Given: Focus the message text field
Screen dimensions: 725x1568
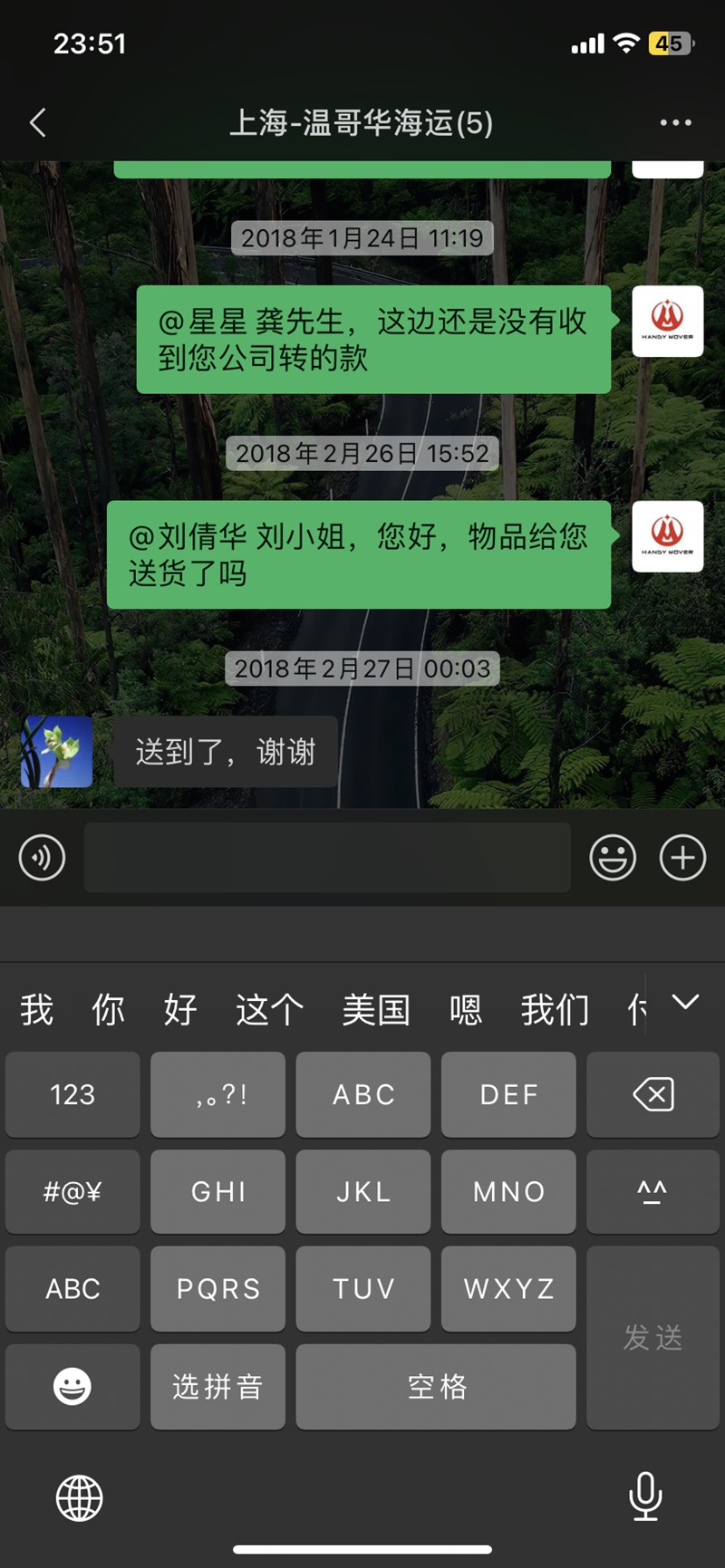Looking at the screenshot, I should pos(326,857).
